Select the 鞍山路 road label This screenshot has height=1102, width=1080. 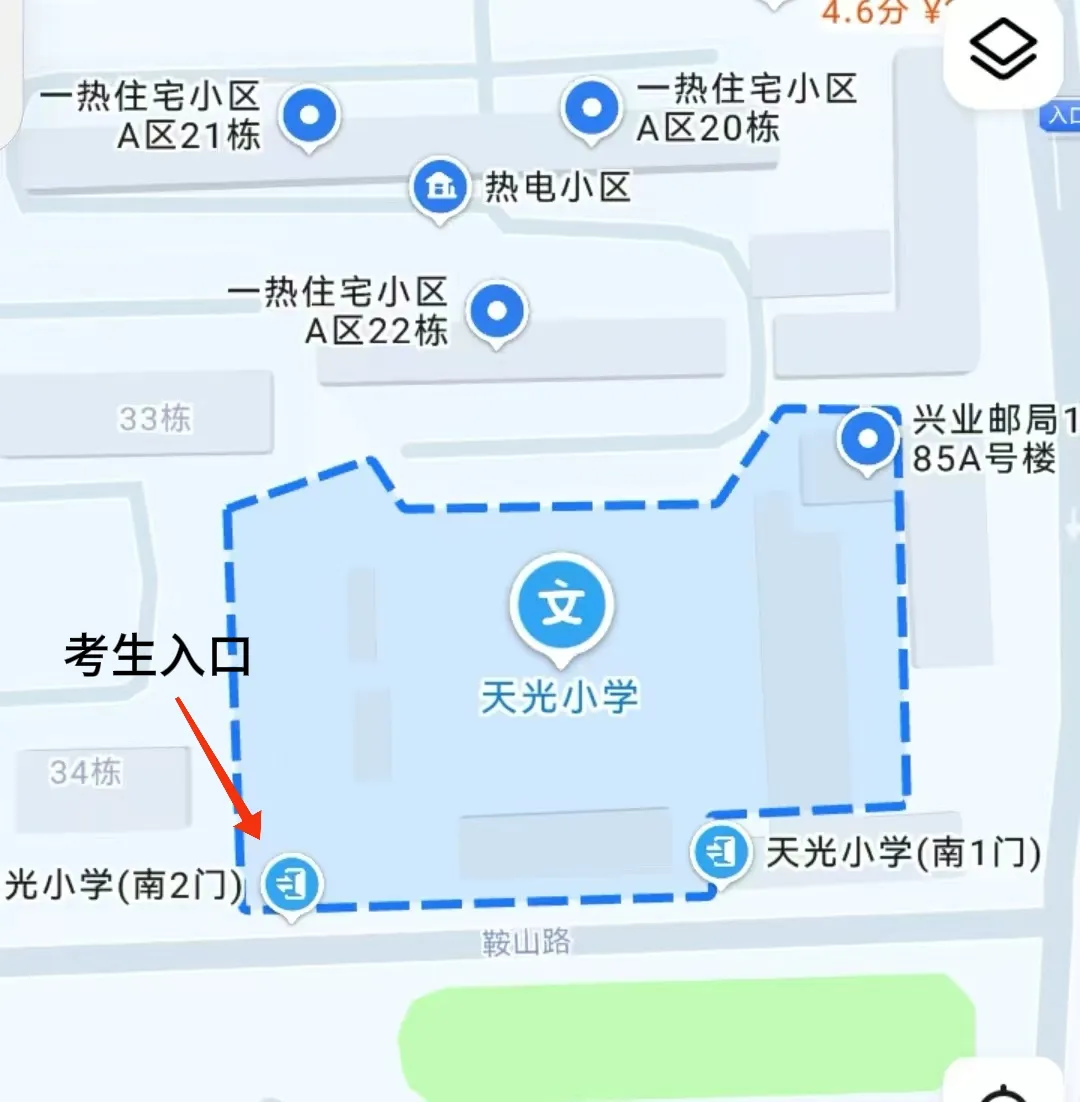[x=525, y=941]
